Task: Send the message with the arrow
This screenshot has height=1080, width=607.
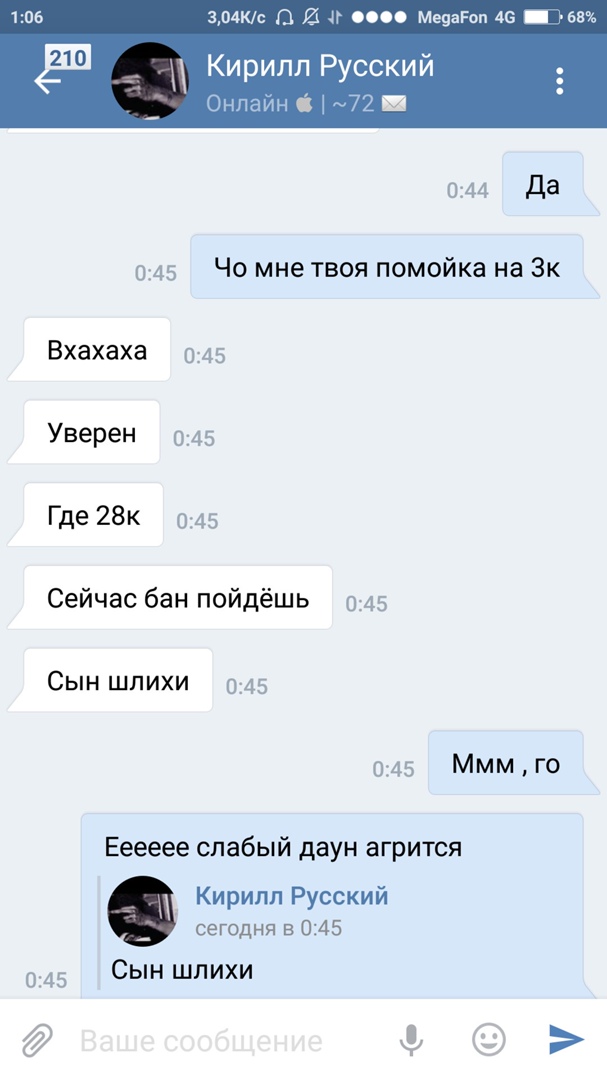Action: [x=566, y=1041]
